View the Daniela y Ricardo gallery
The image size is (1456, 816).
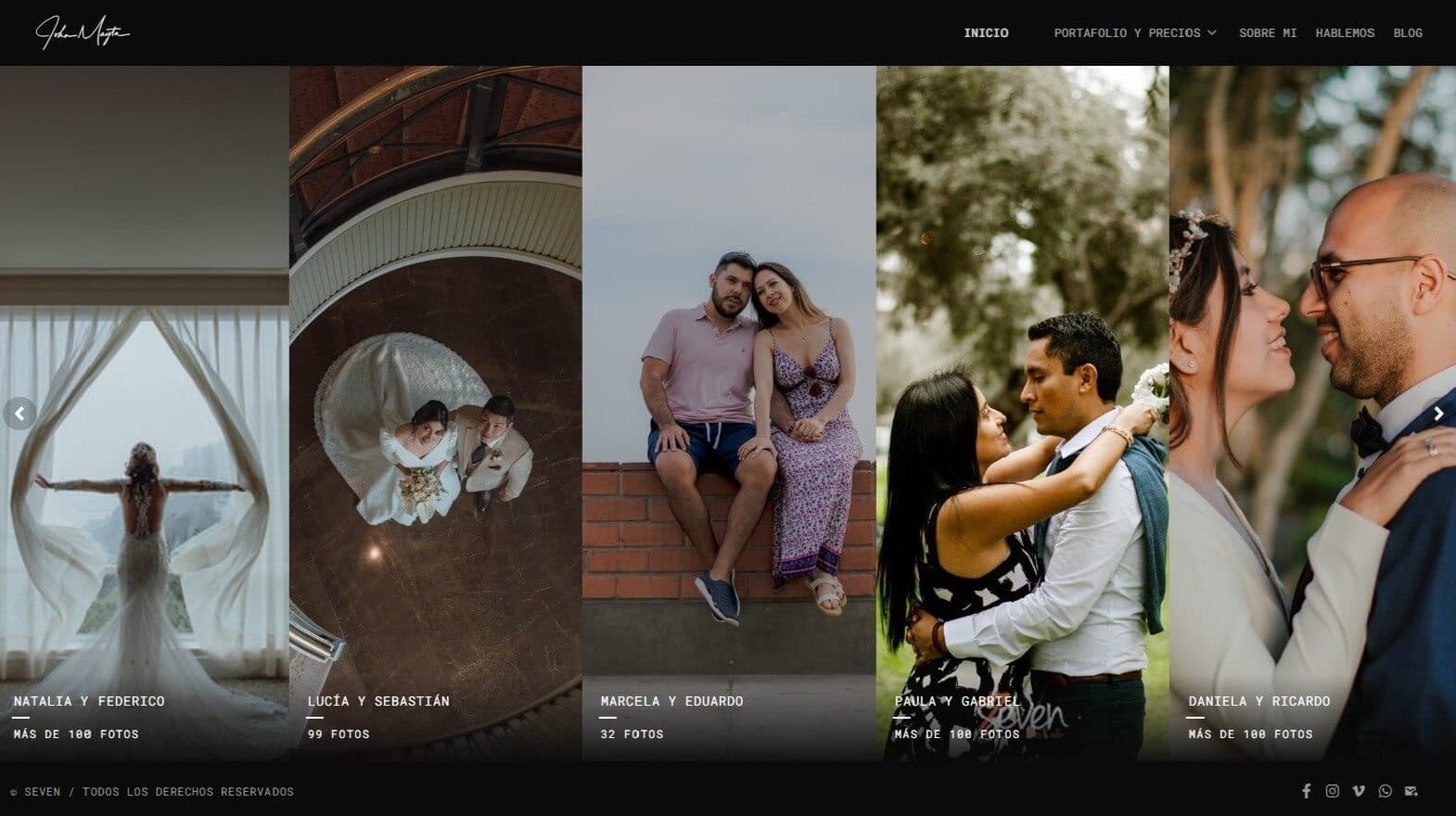1258,701
